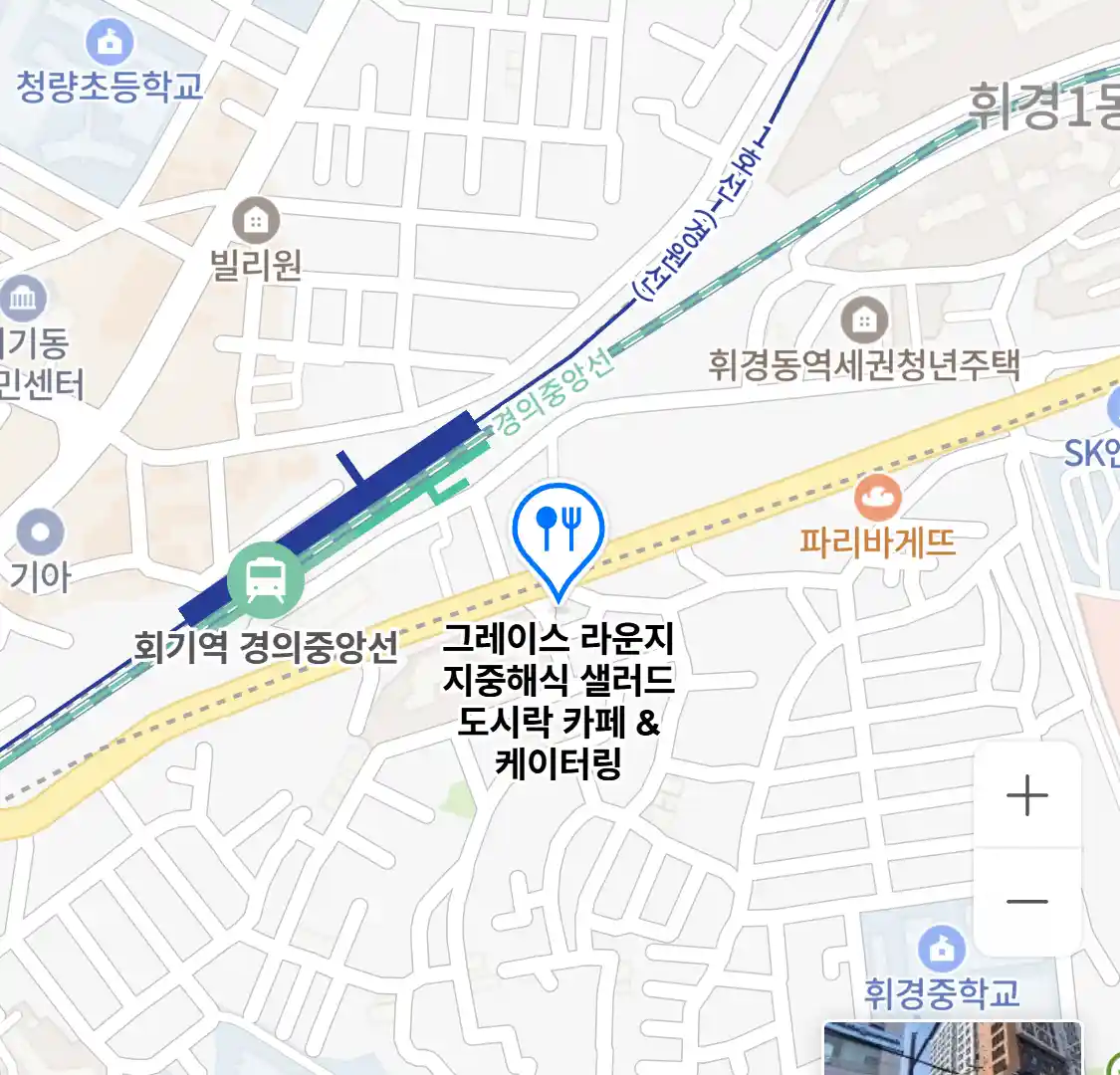Open the 빌리원 building marker
Viewport: 1120px width, 1075px height.
[256, 220]
